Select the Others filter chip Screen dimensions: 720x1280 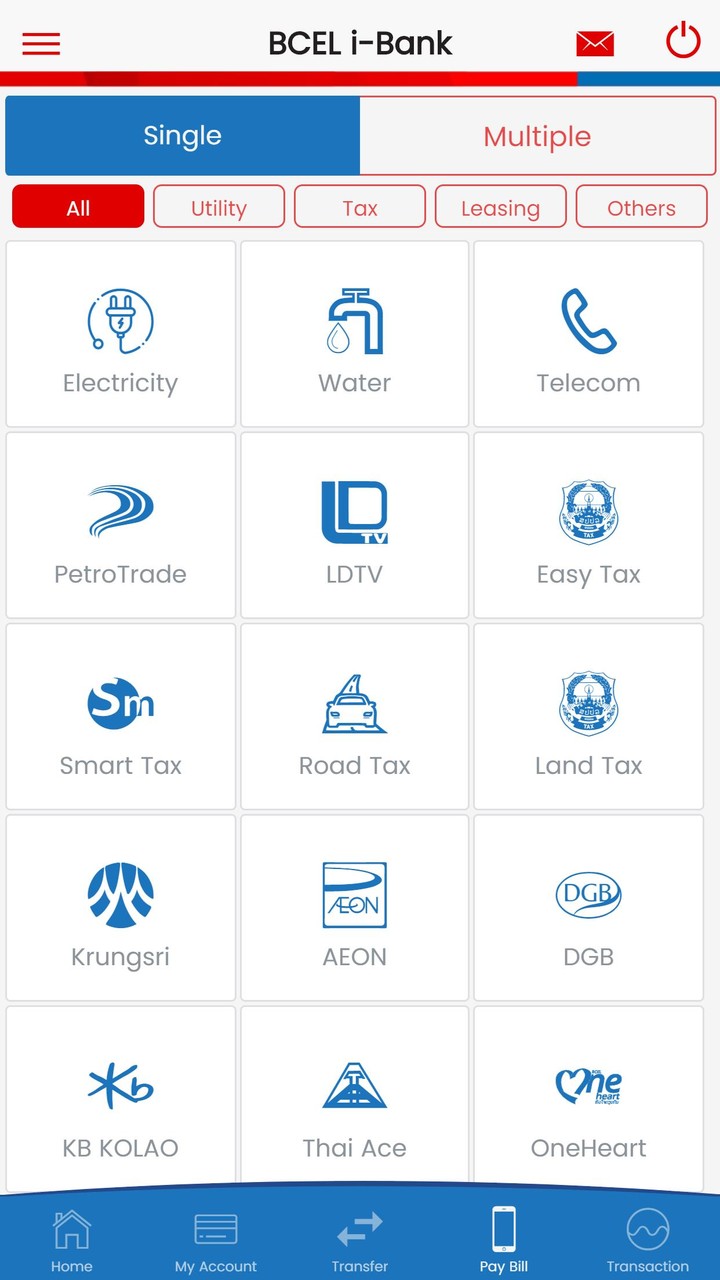pyautogui.click(x=641, y=208)
